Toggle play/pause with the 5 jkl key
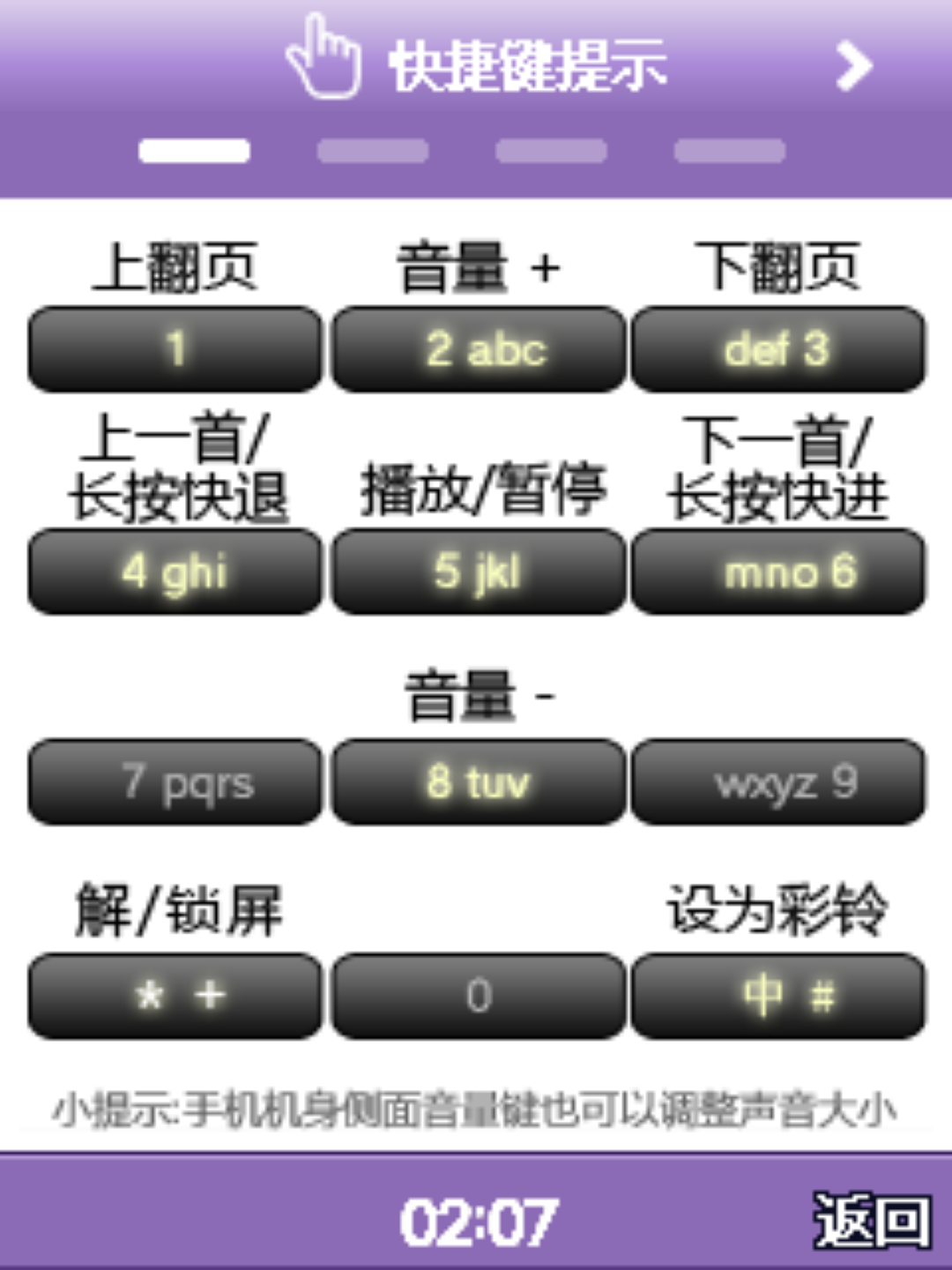952x1270 pixels. tap(478, 571)
